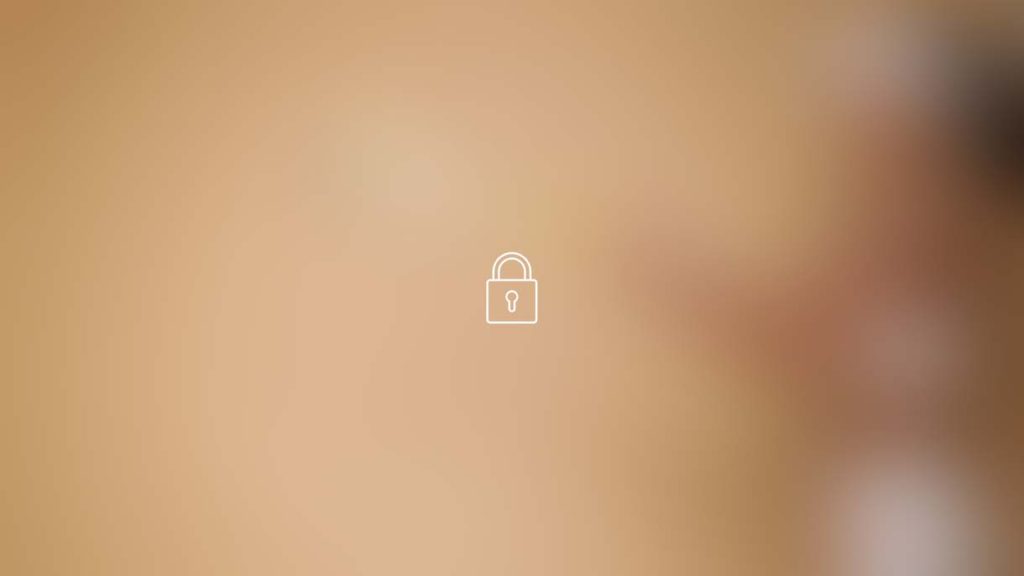The height and width of the screenshot is (576, 1024).
Task: Tap the padlock icon to unlock content
Action: (x=511, y=290)
